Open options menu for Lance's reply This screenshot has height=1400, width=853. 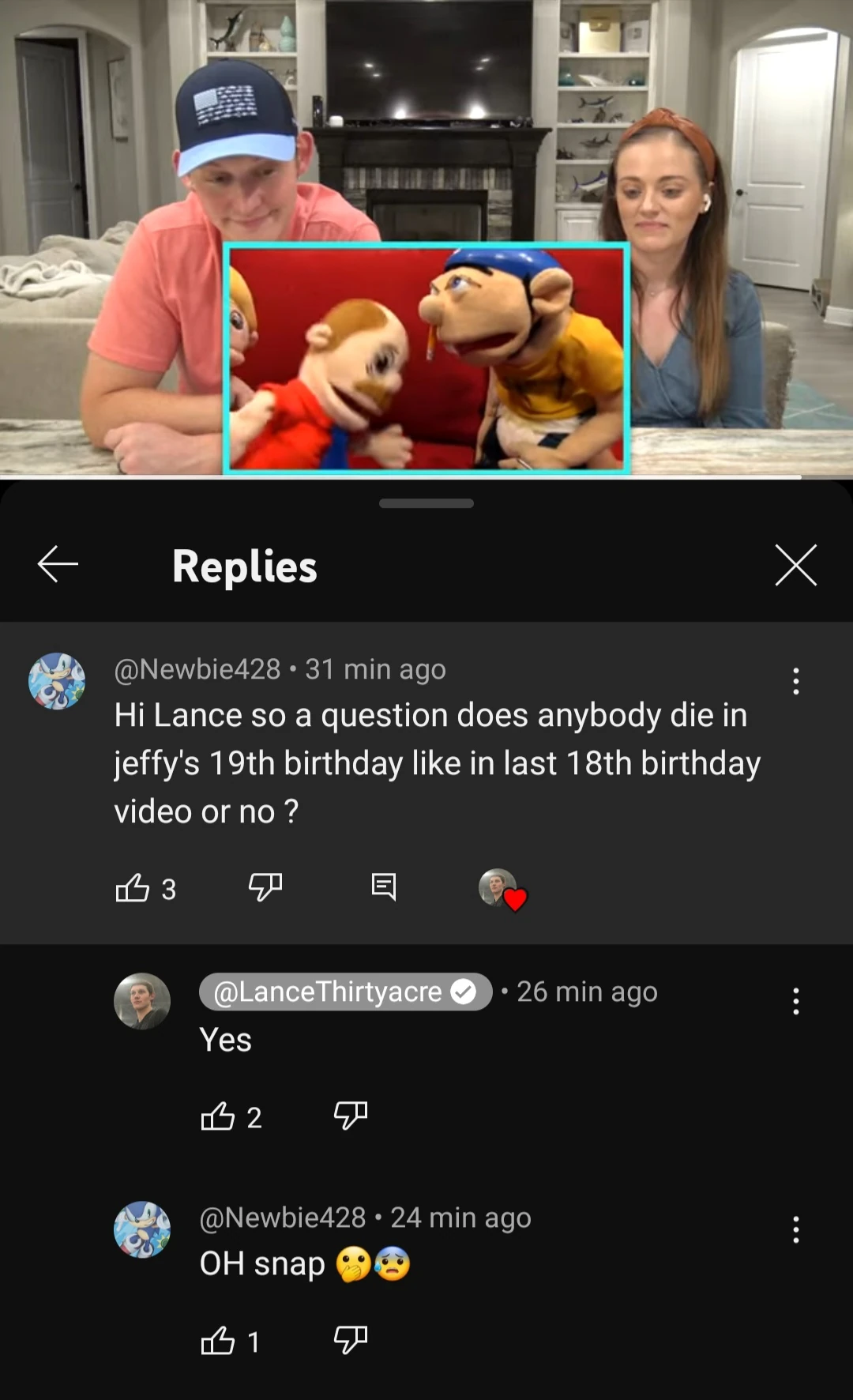coord(796,1002)
